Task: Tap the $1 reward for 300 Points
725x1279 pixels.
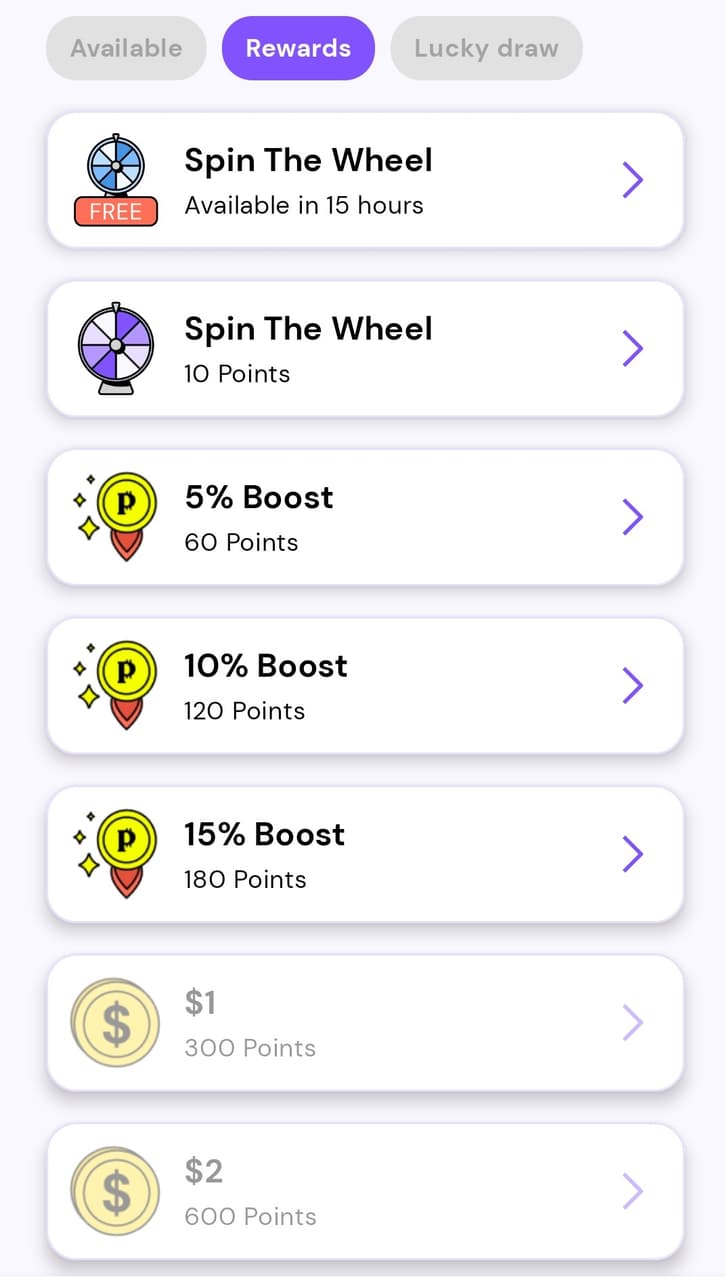Action: 365,1023
